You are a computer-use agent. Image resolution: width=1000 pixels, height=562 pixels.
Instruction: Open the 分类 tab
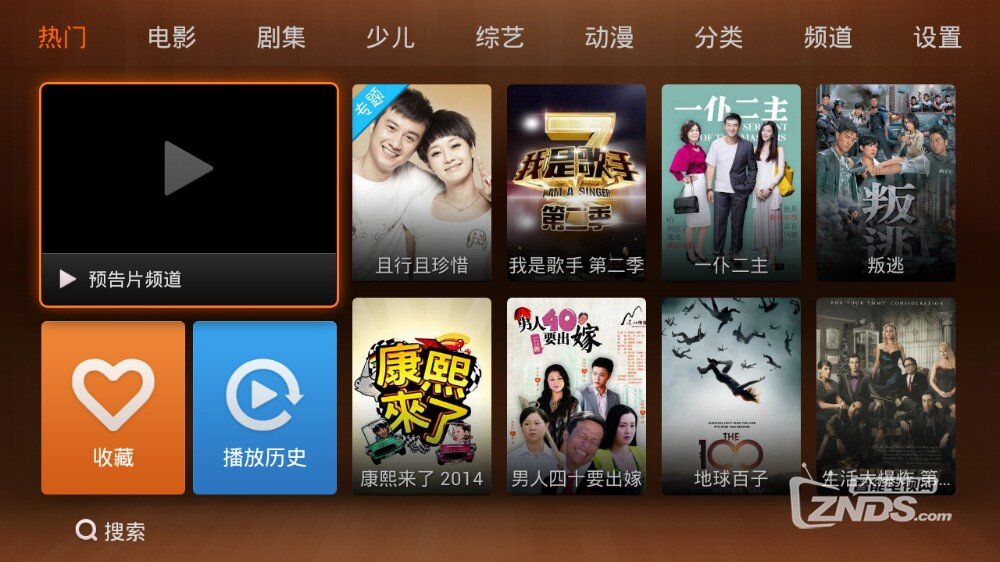(718, 38)
